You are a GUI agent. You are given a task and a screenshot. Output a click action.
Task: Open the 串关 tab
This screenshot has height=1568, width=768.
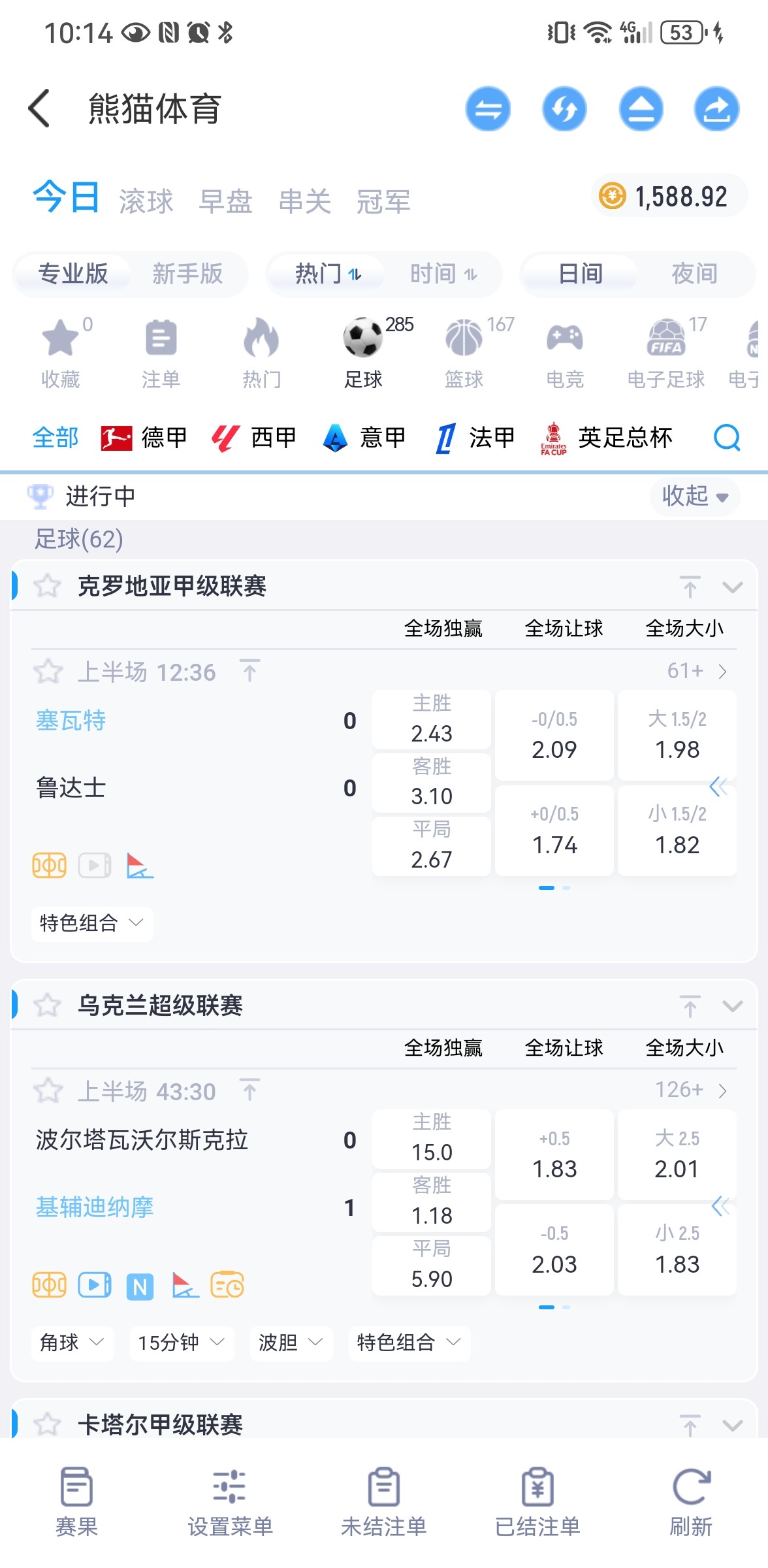(304, 201)
